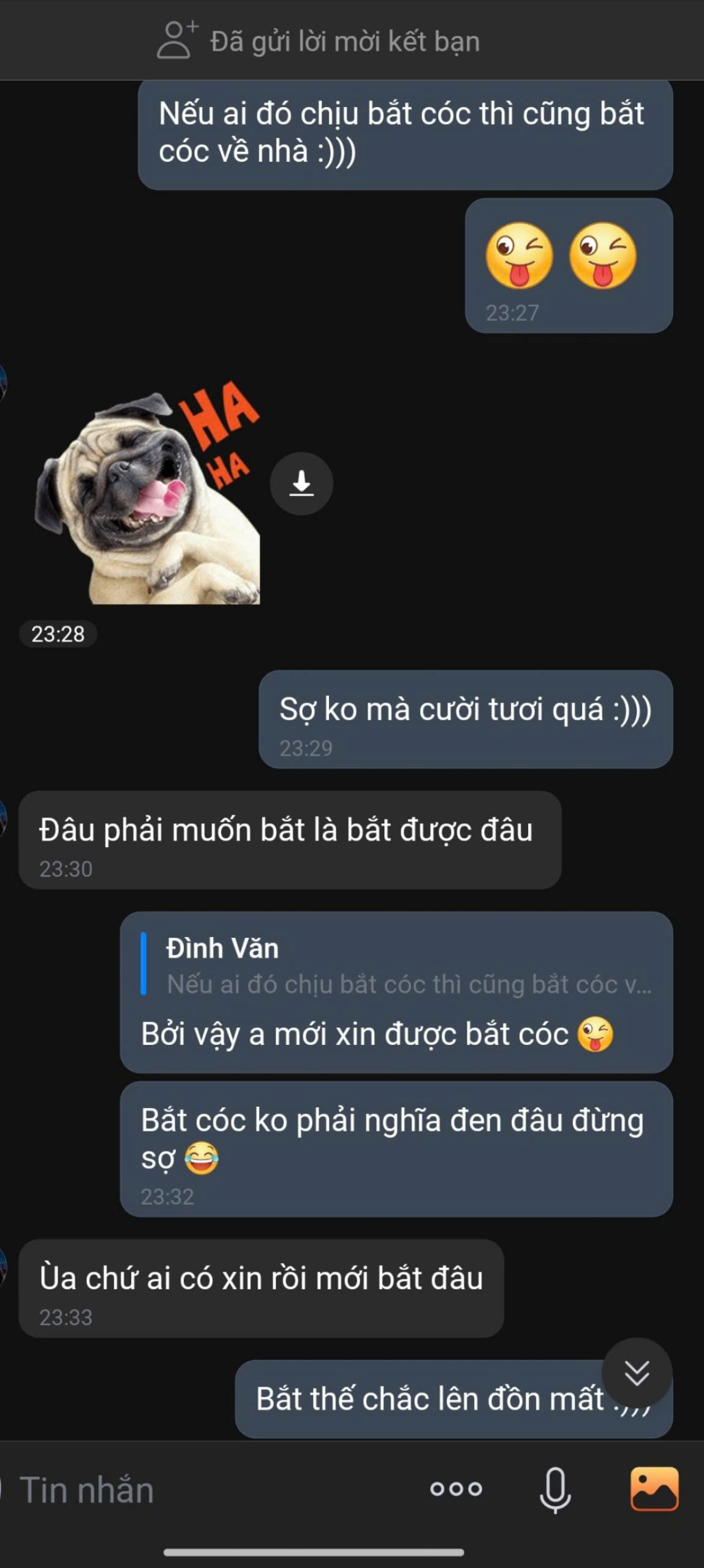Image resolution: width=704 pixels, height=1568 pixels.
Task: Jump to latest messages arrow
Action: pos(637,1373)
